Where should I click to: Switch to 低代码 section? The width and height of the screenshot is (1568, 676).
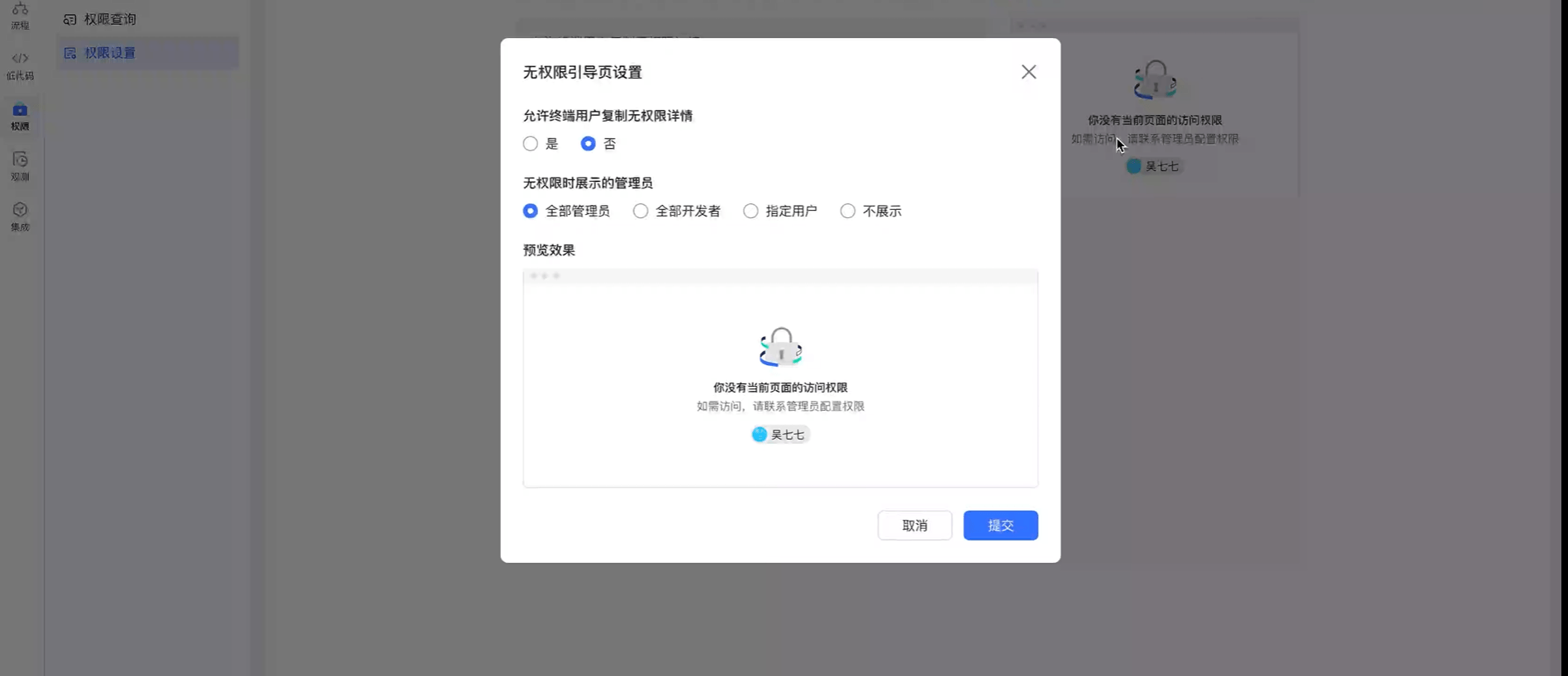pyautogui.click(x=20, y=65)
